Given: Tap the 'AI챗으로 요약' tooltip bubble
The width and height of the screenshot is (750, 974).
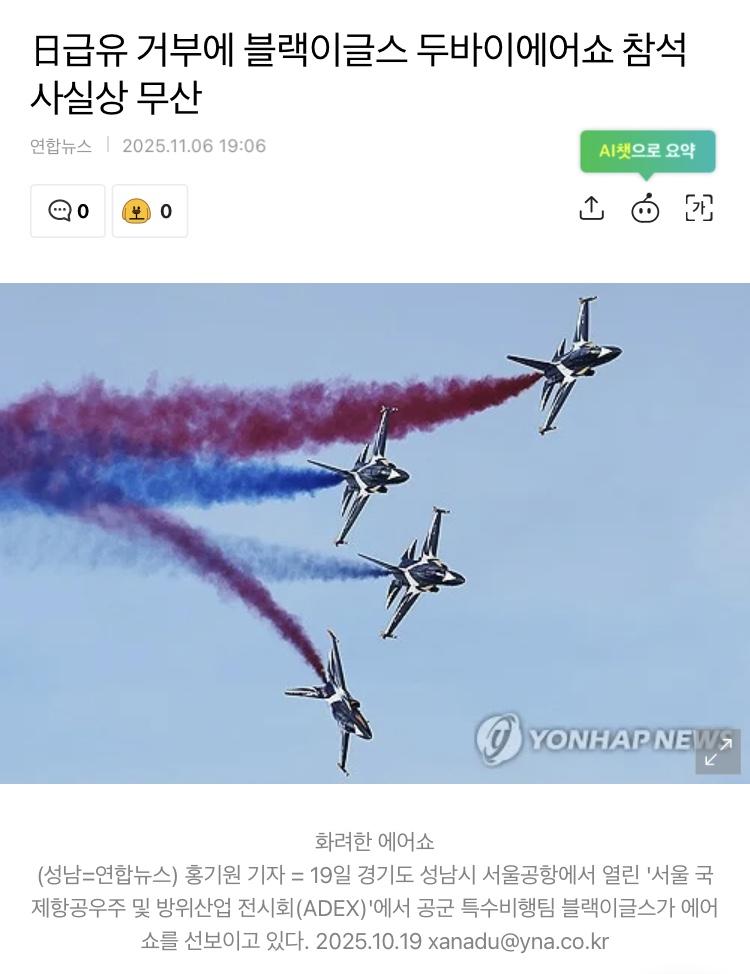Looking at the screenshot, I should click(x=647, y=151).
